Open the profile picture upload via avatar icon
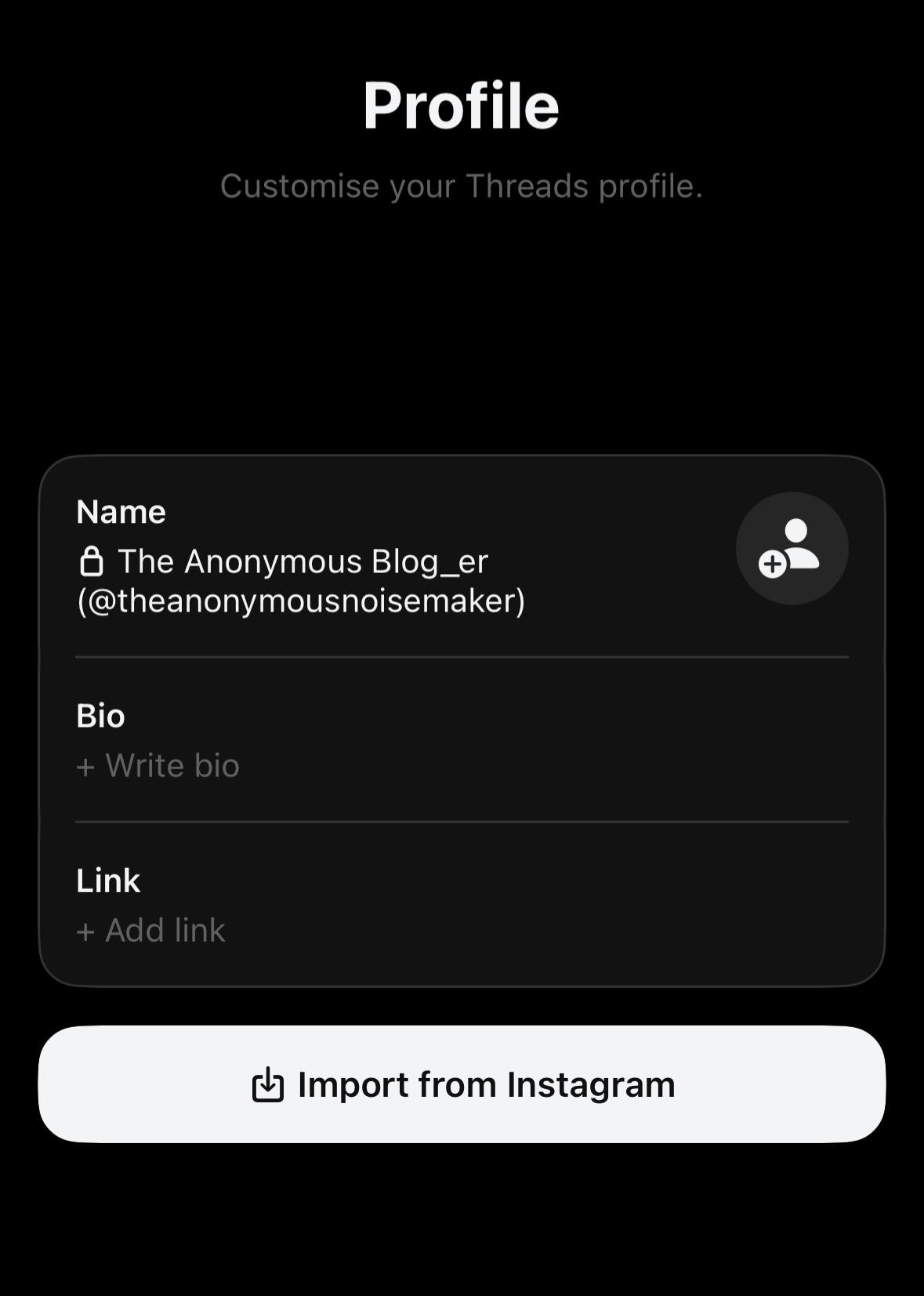The image size is (924, 1296). 793,549
